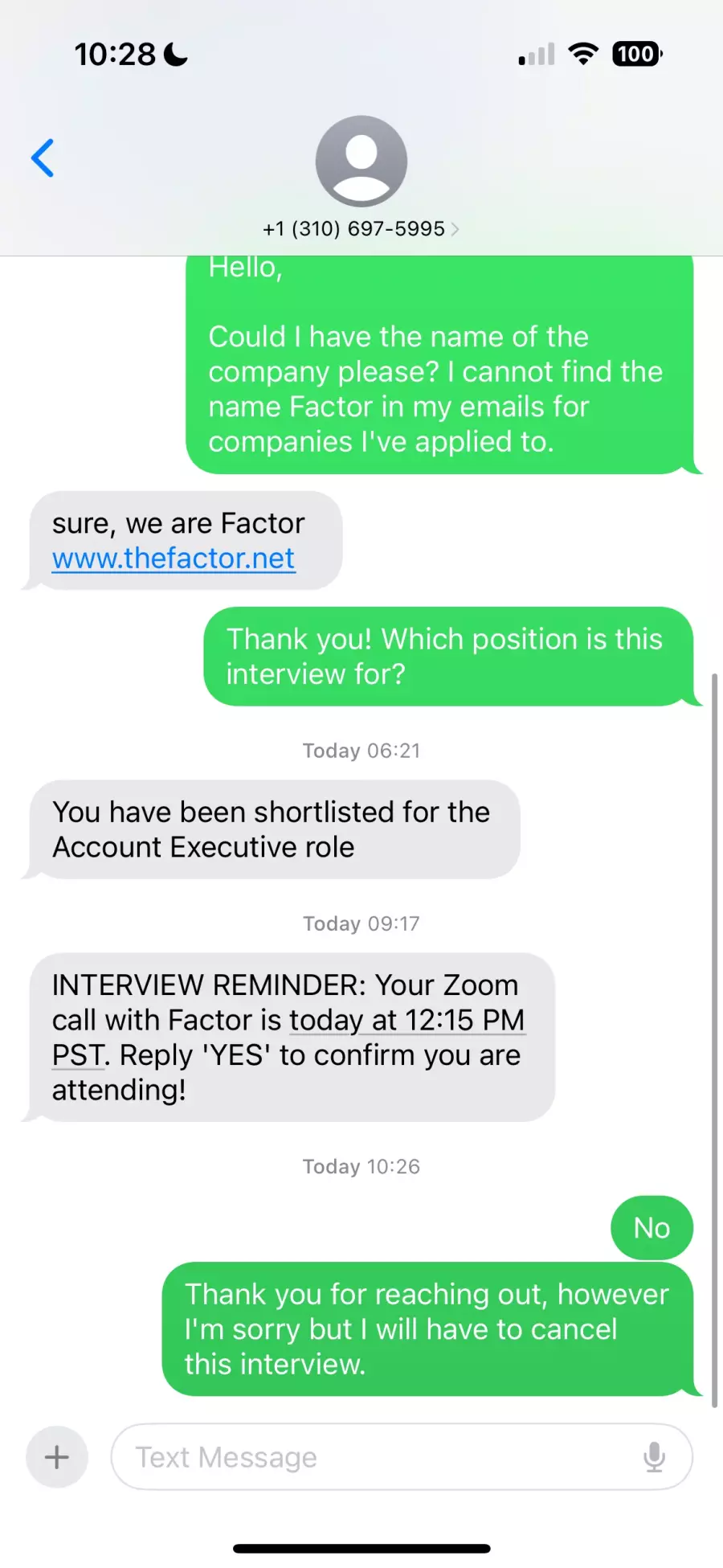The width and height of the screenshot is (723, 1568).
Task: Go back to the messages list
Action: [x=43, y=158]
